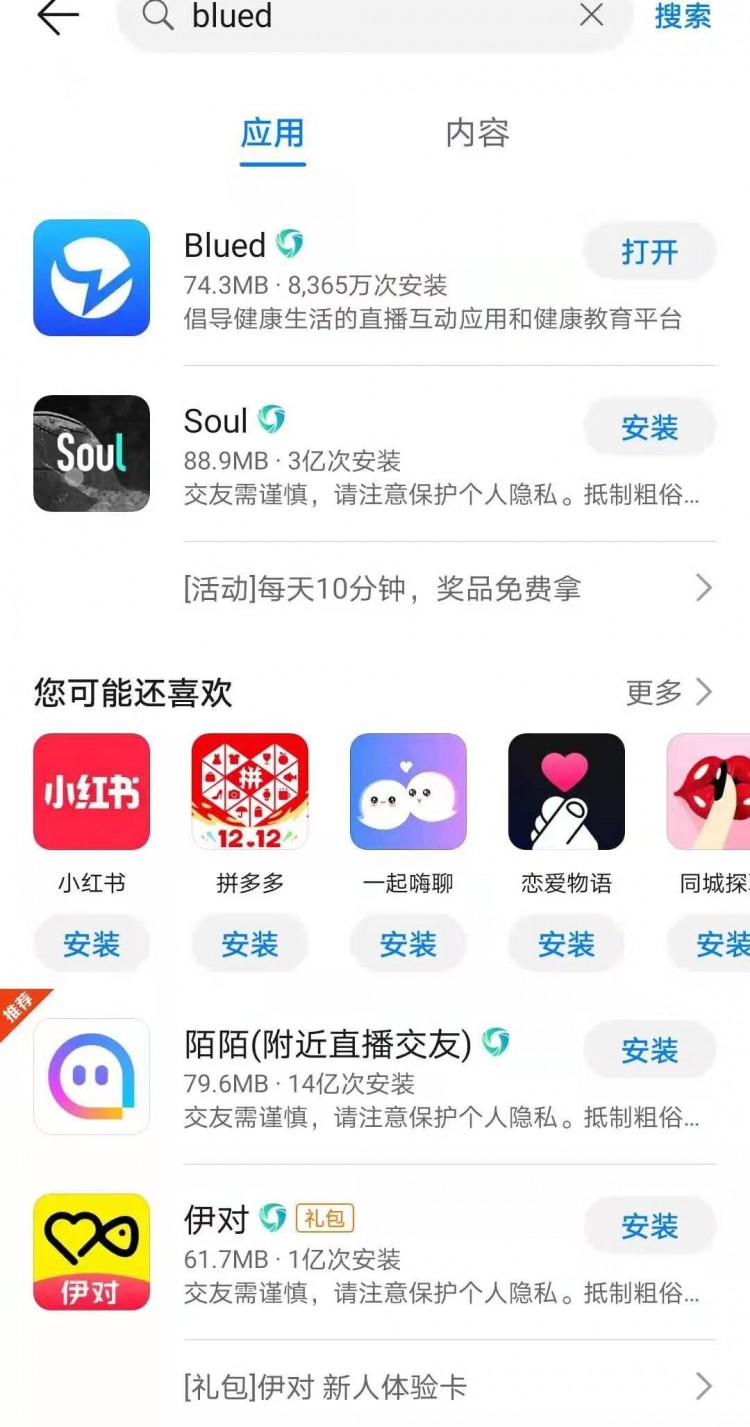Tap the 伊对 app icon
This screenshot has height=1427, width=750.
pos(91,1251)
